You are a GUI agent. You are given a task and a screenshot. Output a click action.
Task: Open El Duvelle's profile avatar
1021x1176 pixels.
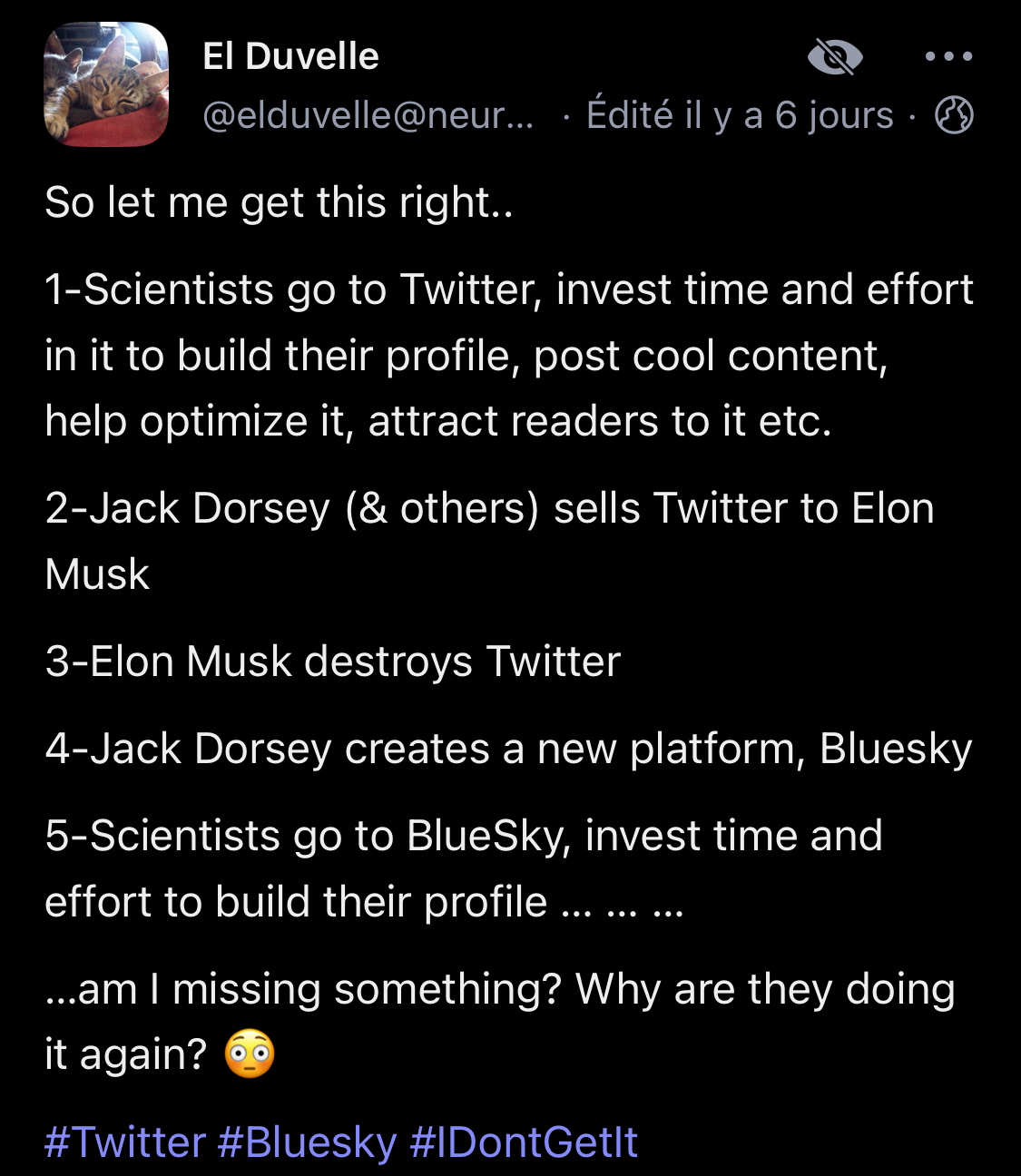tap(106, 84)
